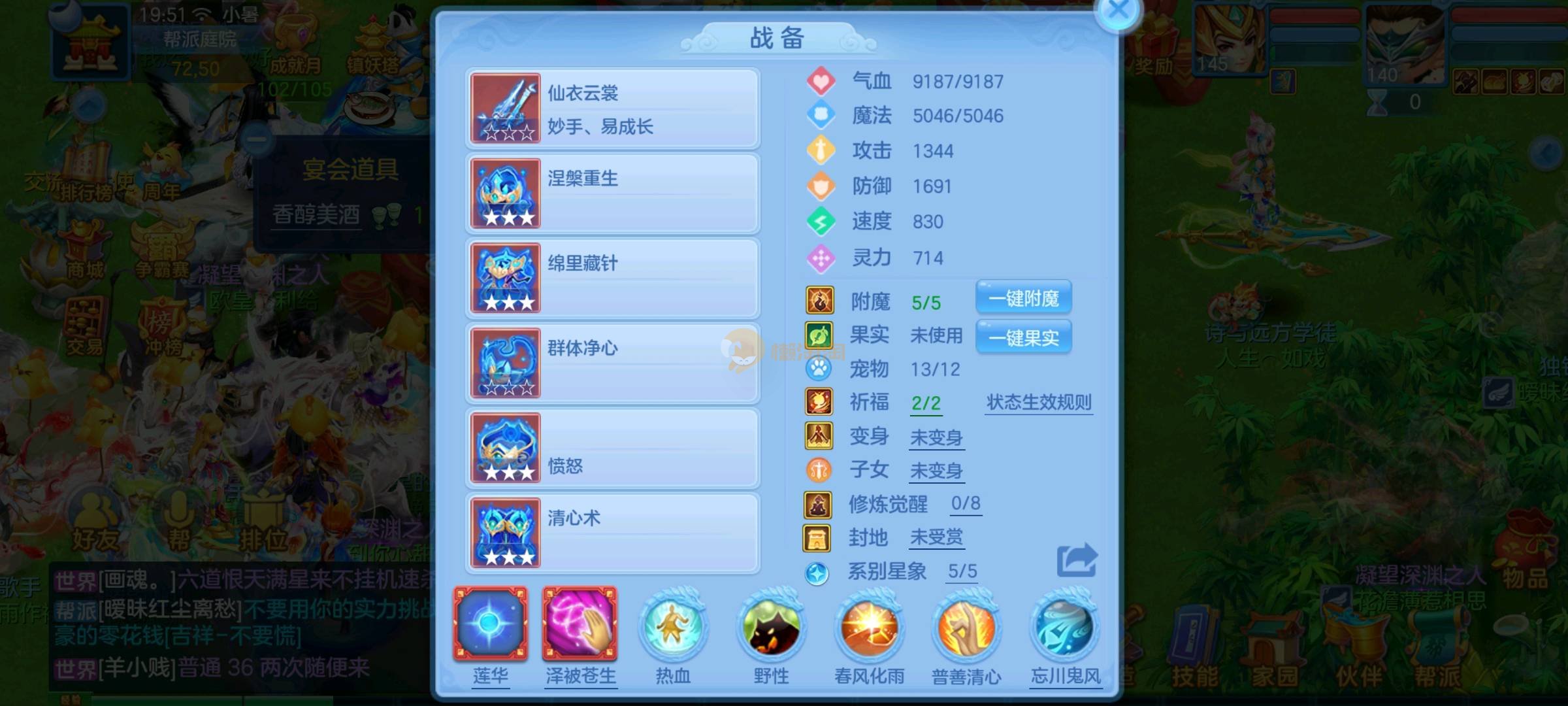View 系别星象 5/5 details
The height and width of the screenshot is (706, 1568).
962,571
